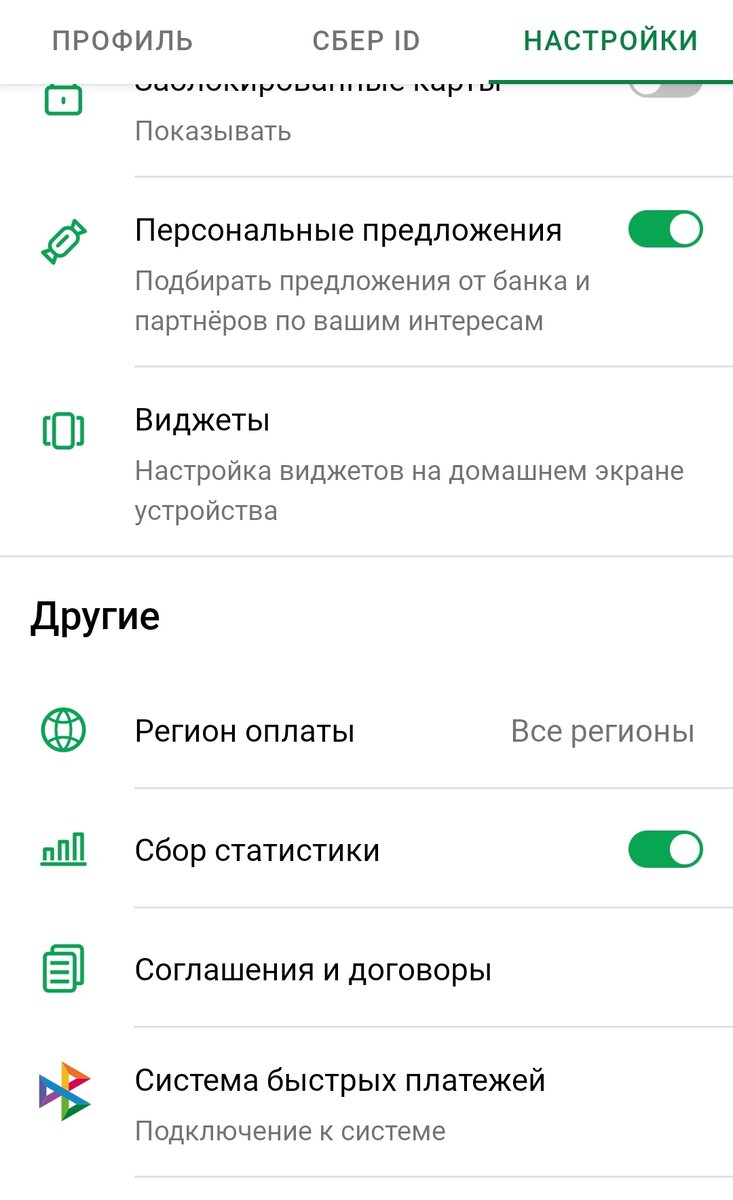Switch to the ПРОФИЛЬ tab
The image size is (733, 1200).
click(x=122, y=41)
